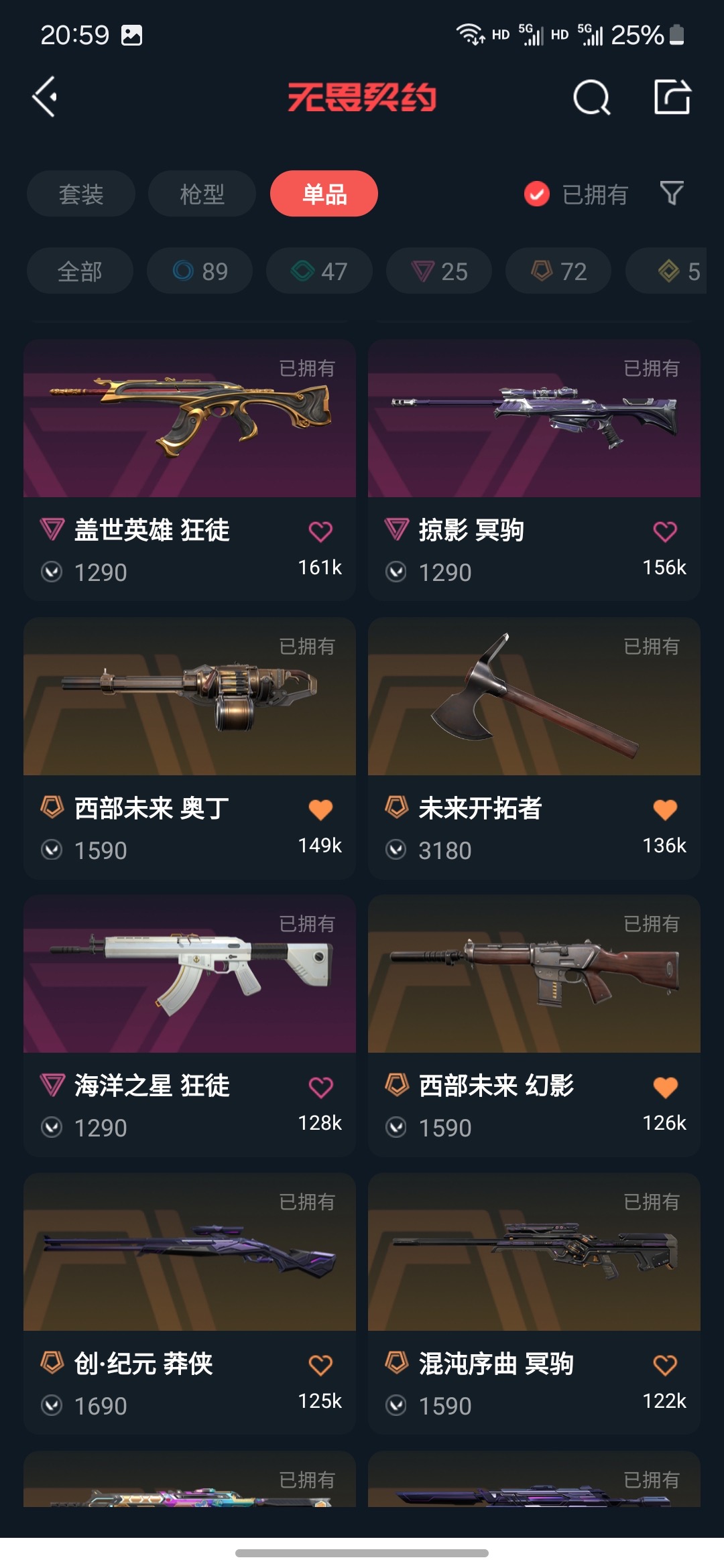Uncheck the 已拥有 filter checkbox

click(x=536, y=194)
